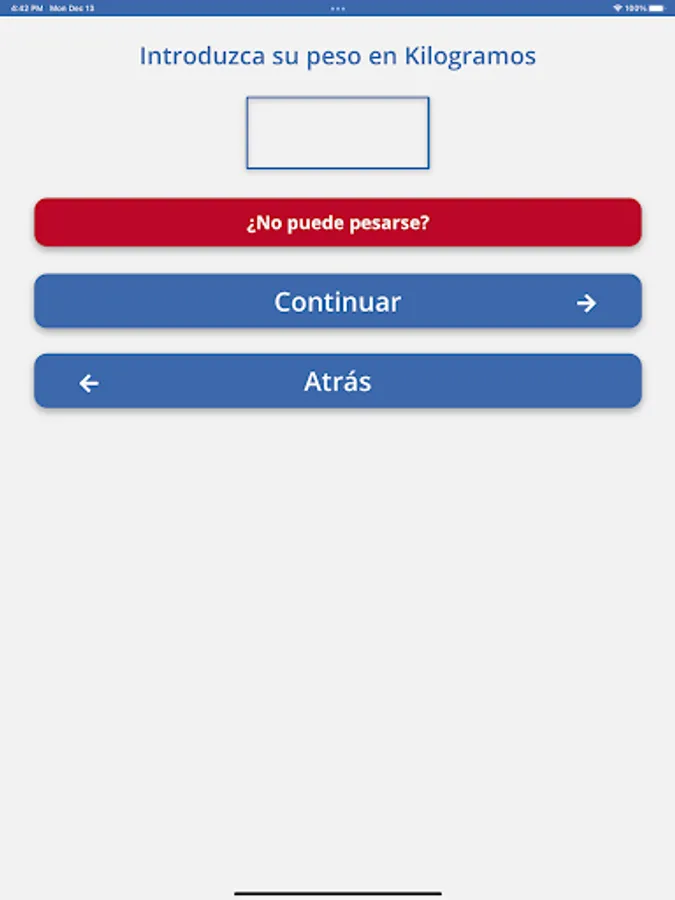Go back with the Atrás button
Viewport: 675px width, 900px height.
(x=338, y=381)
